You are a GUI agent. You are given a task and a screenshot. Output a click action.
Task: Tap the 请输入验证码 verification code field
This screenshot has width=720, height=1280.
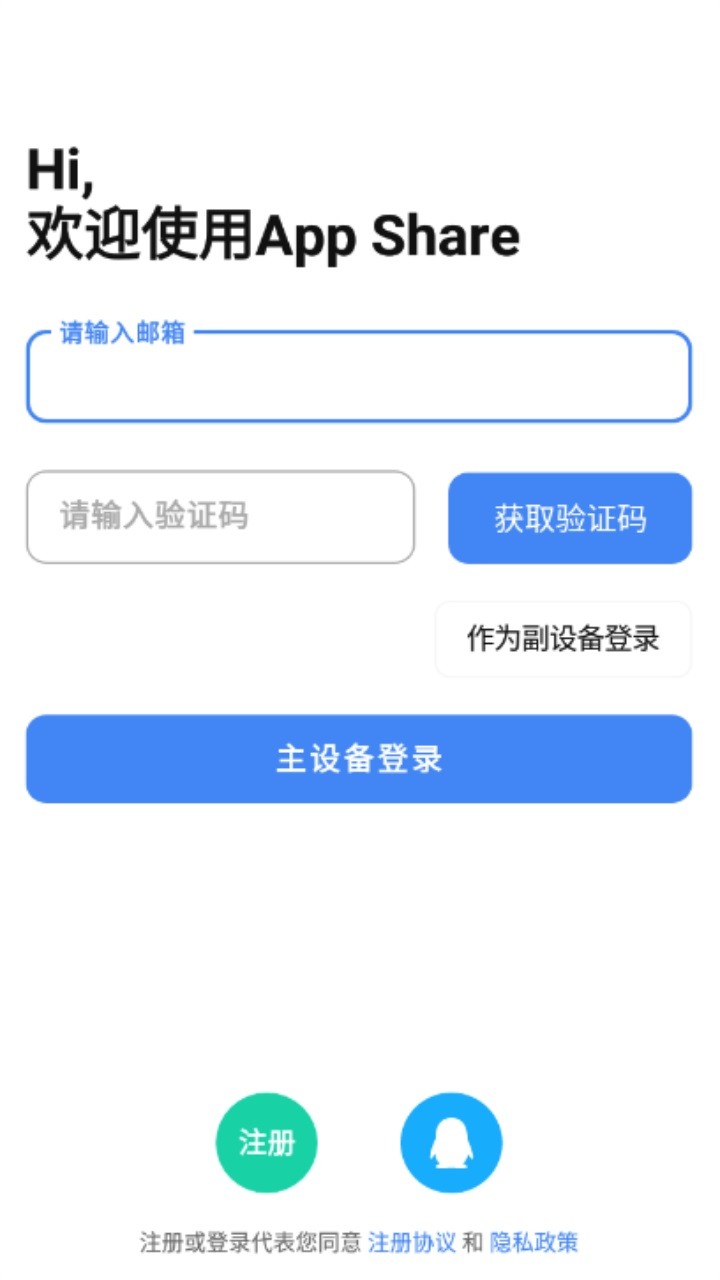[220, 517]
